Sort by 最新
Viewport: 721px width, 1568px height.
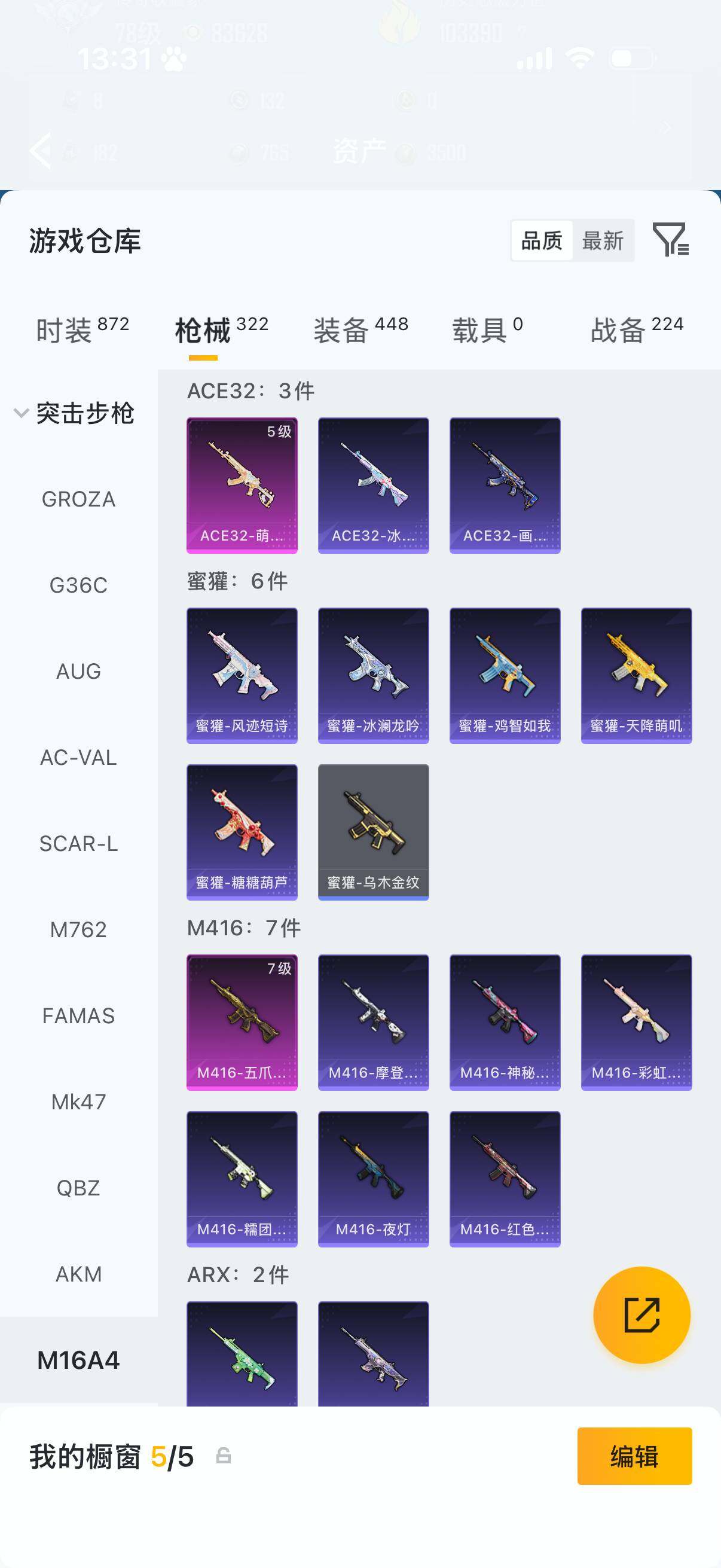pos(603,241)
